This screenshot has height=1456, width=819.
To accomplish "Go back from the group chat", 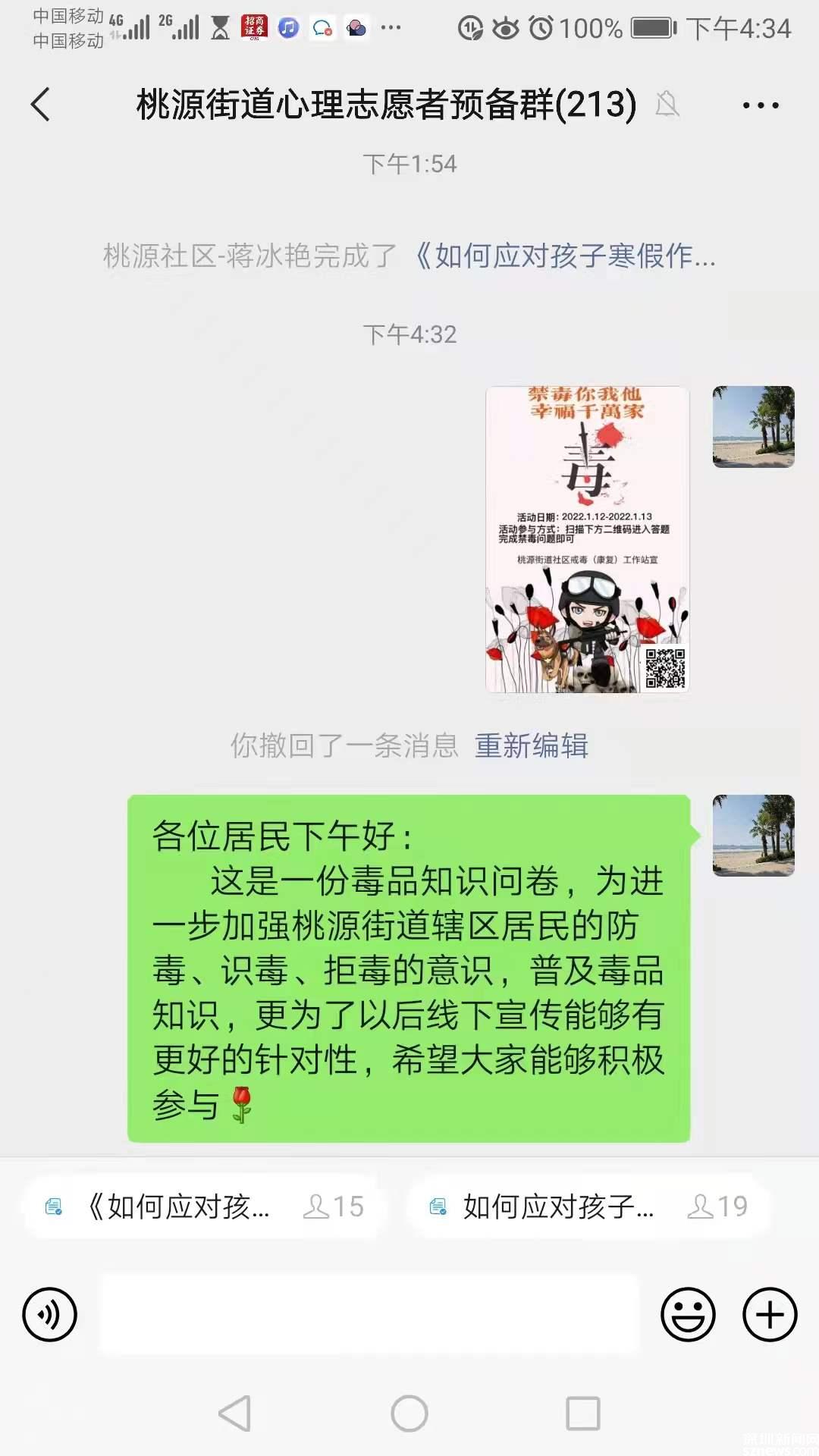I will [x=41, y=105].
